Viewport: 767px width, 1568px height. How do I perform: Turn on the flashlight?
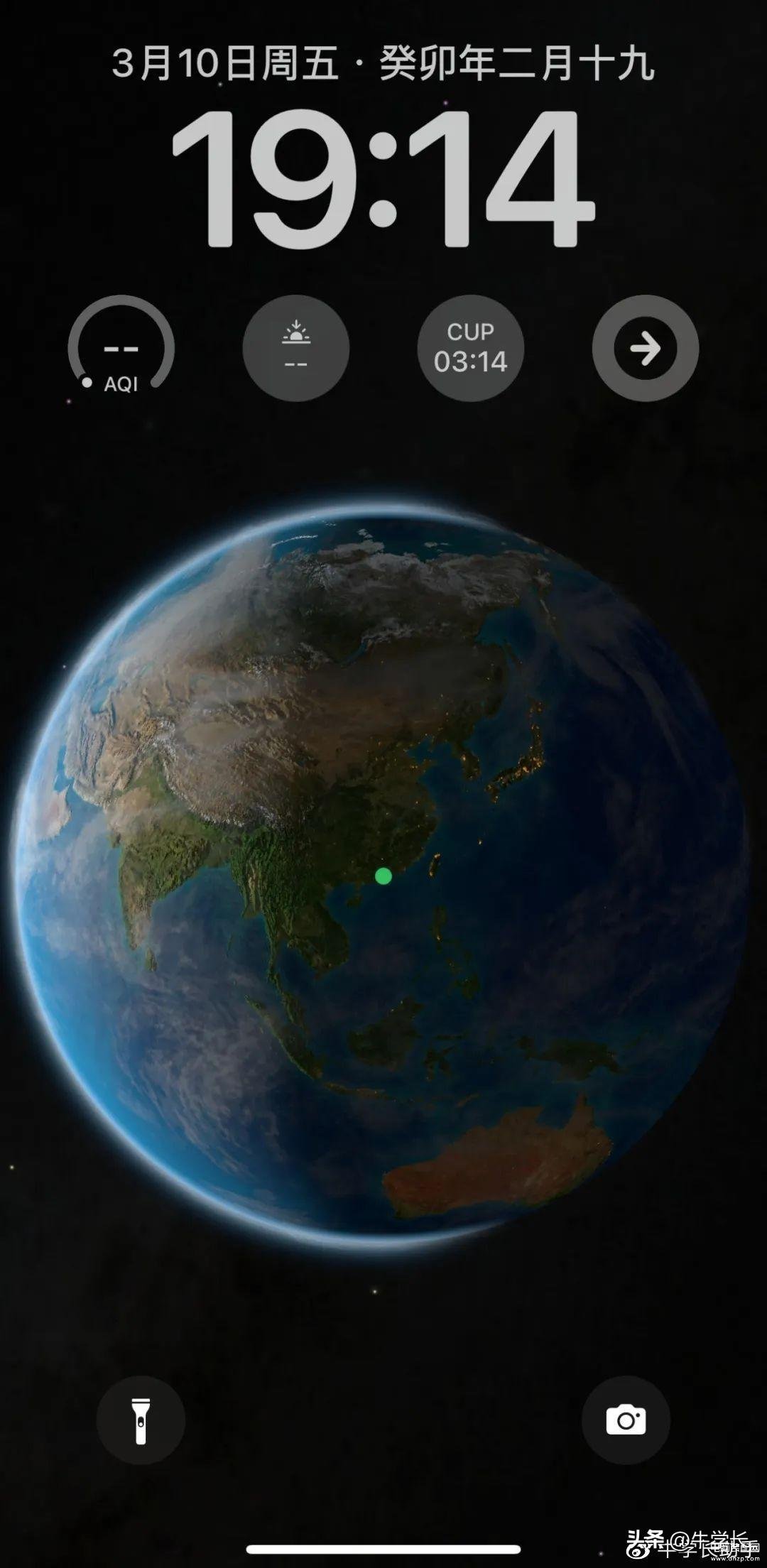pos(141,1420)
